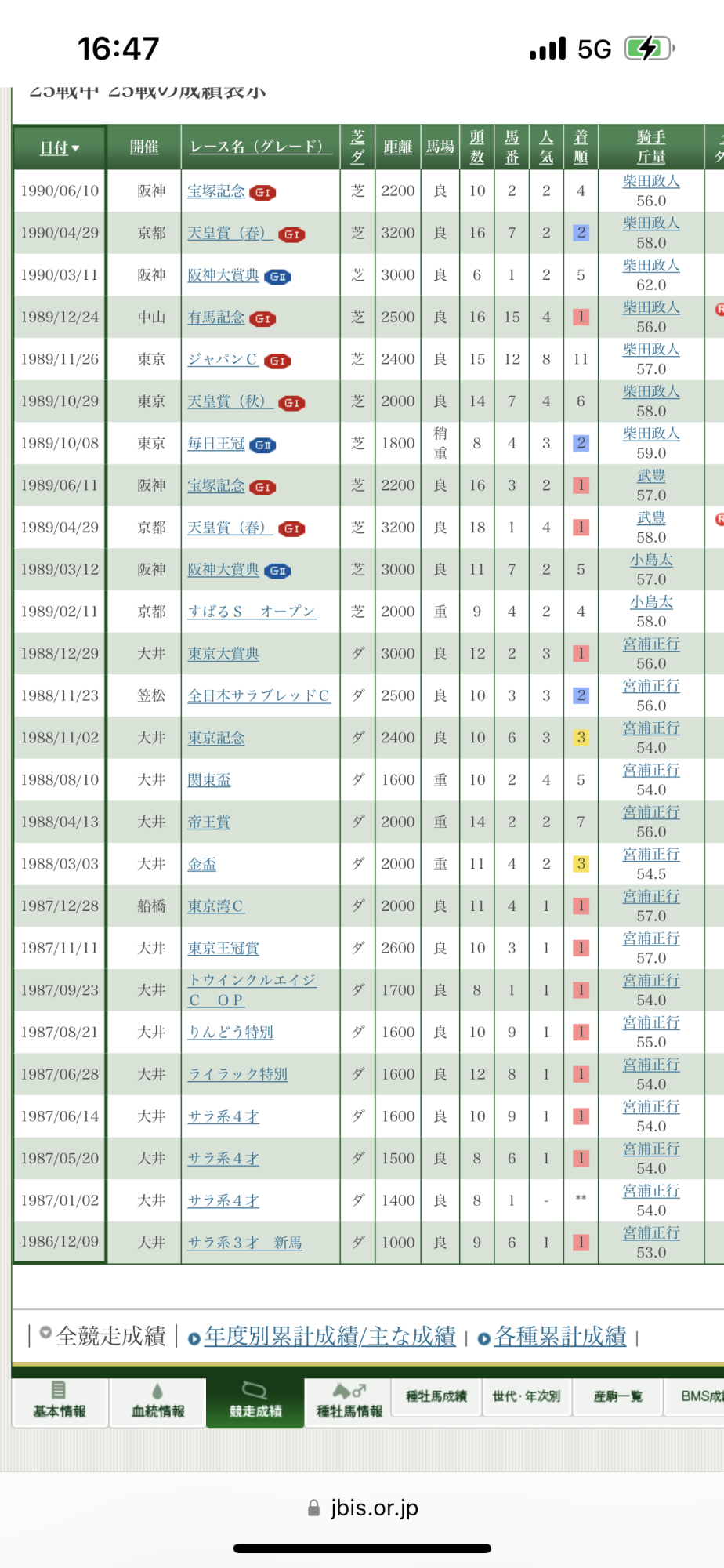724x1568 pixels.
Task: Open 各種累計成績 link
Action: click(x=560, y=1337)
